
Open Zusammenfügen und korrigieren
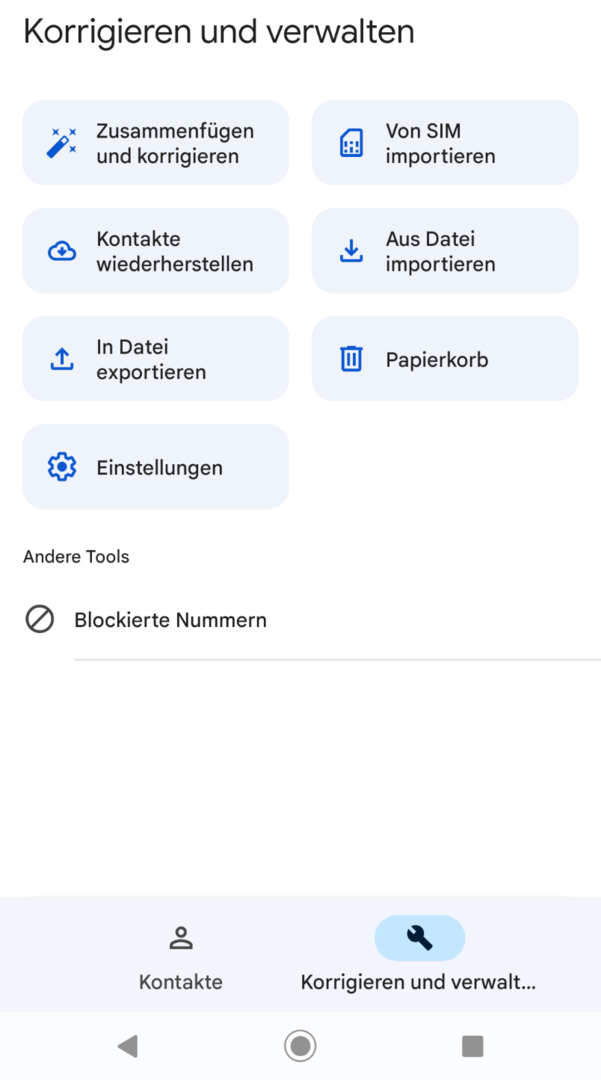click(x=156, y=143)
